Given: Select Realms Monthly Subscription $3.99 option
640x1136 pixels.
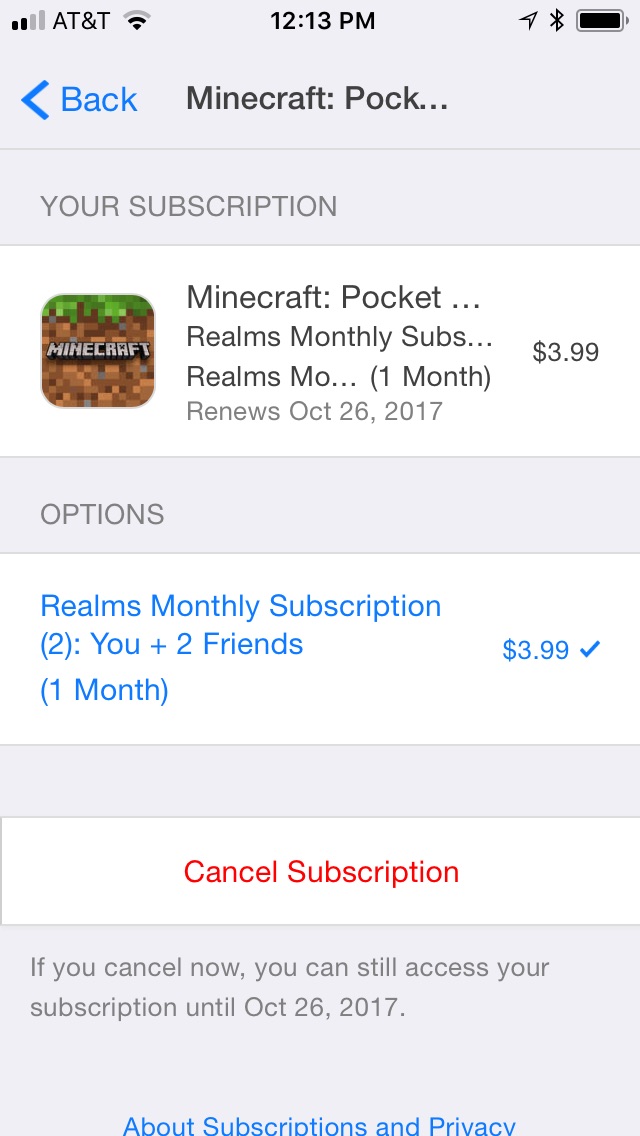Looking at the screenshot, I should (320, 648).
